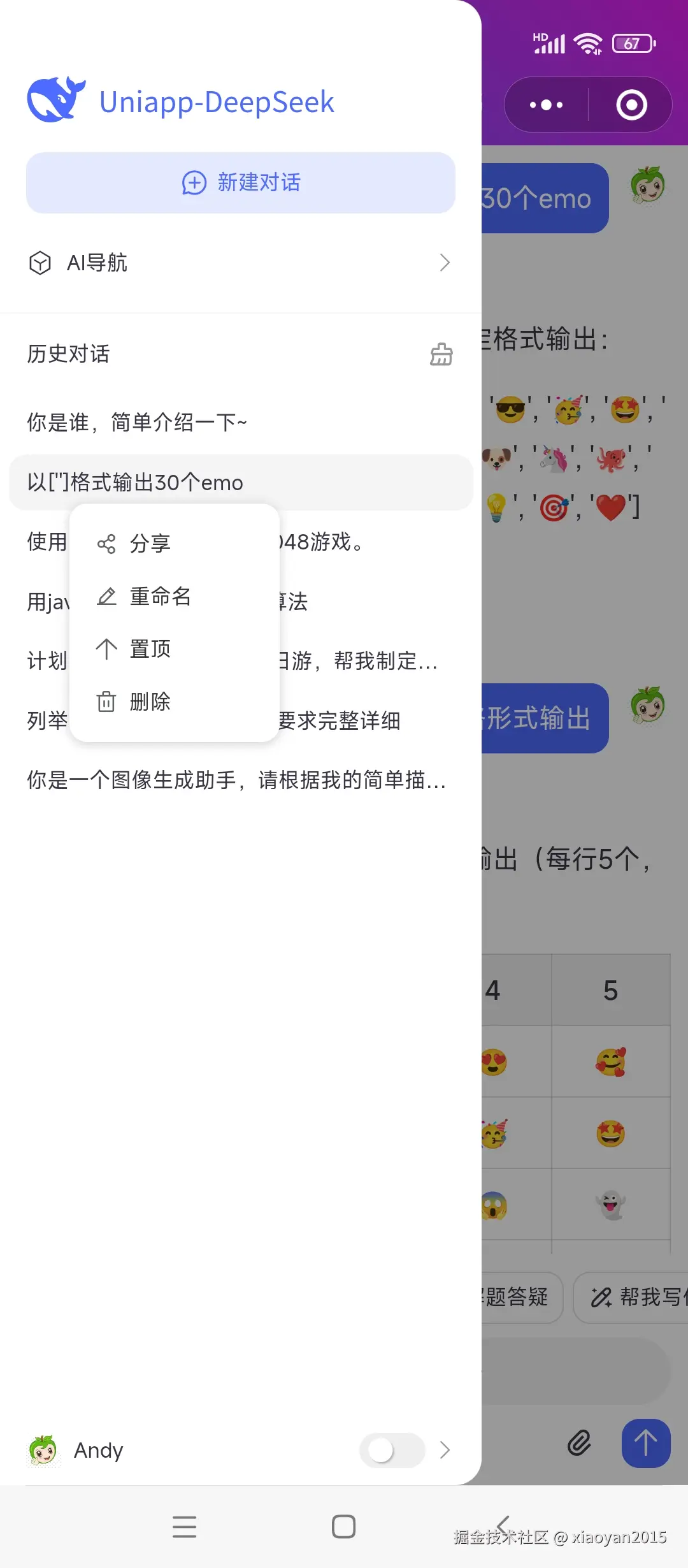Open chat 你是一个图像生成助手
Screen dimensions: 688x1568
(x=236, y=780)
